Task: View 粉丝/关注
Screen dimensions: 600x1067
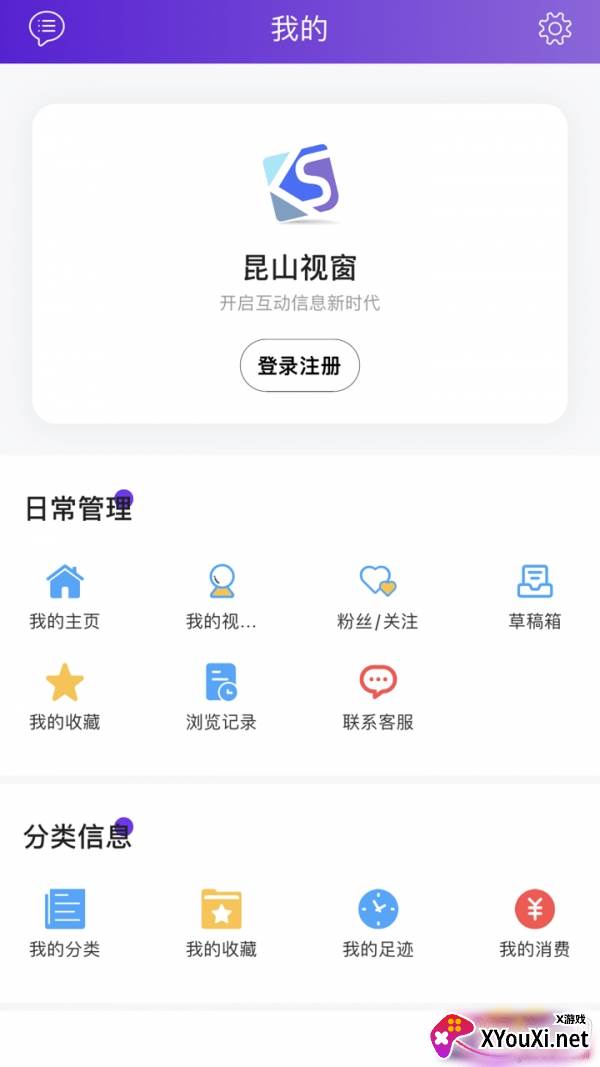Action: [x=377, y=597]
